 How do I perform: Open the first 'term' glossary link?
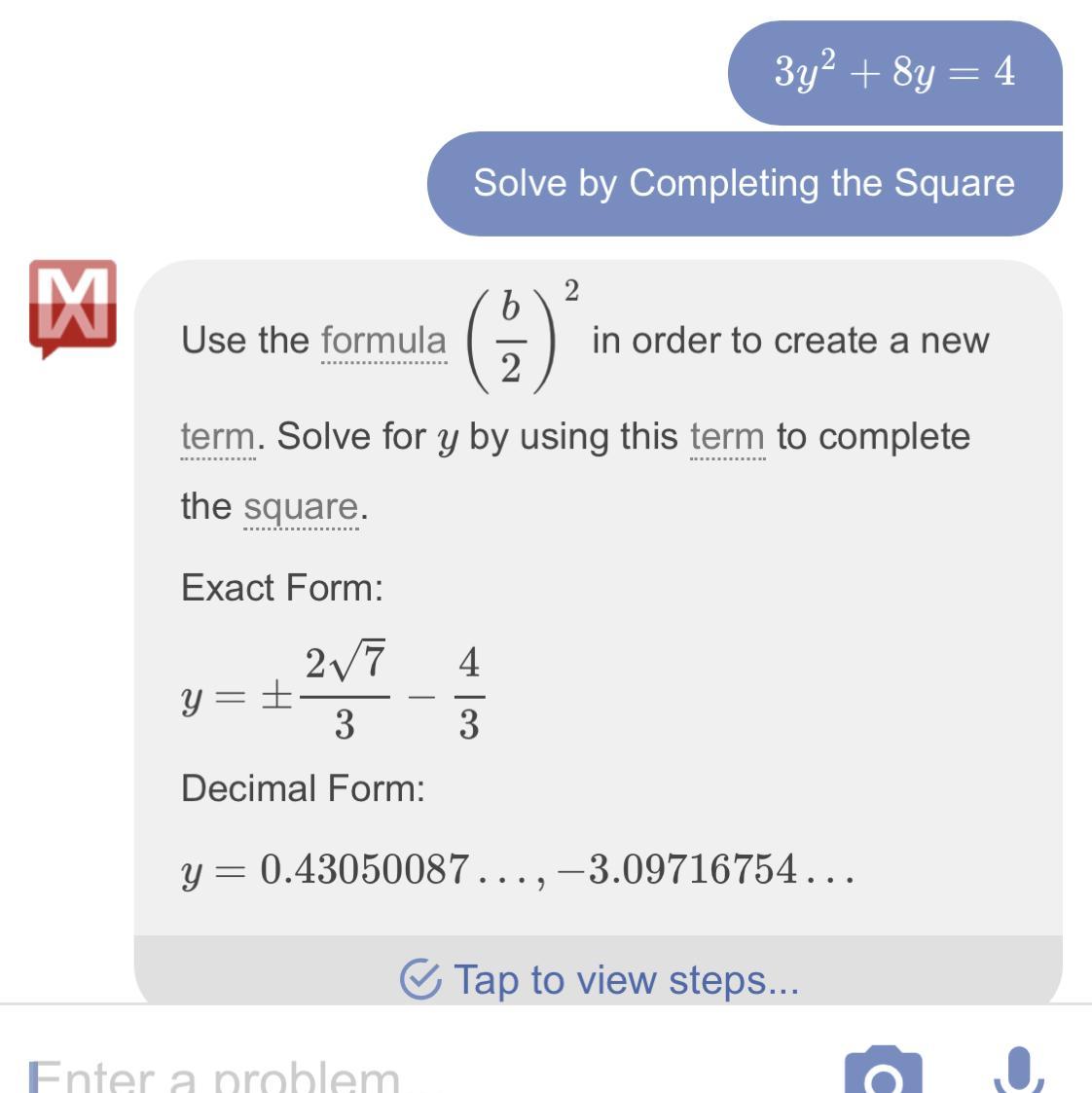tap(218, 437)
